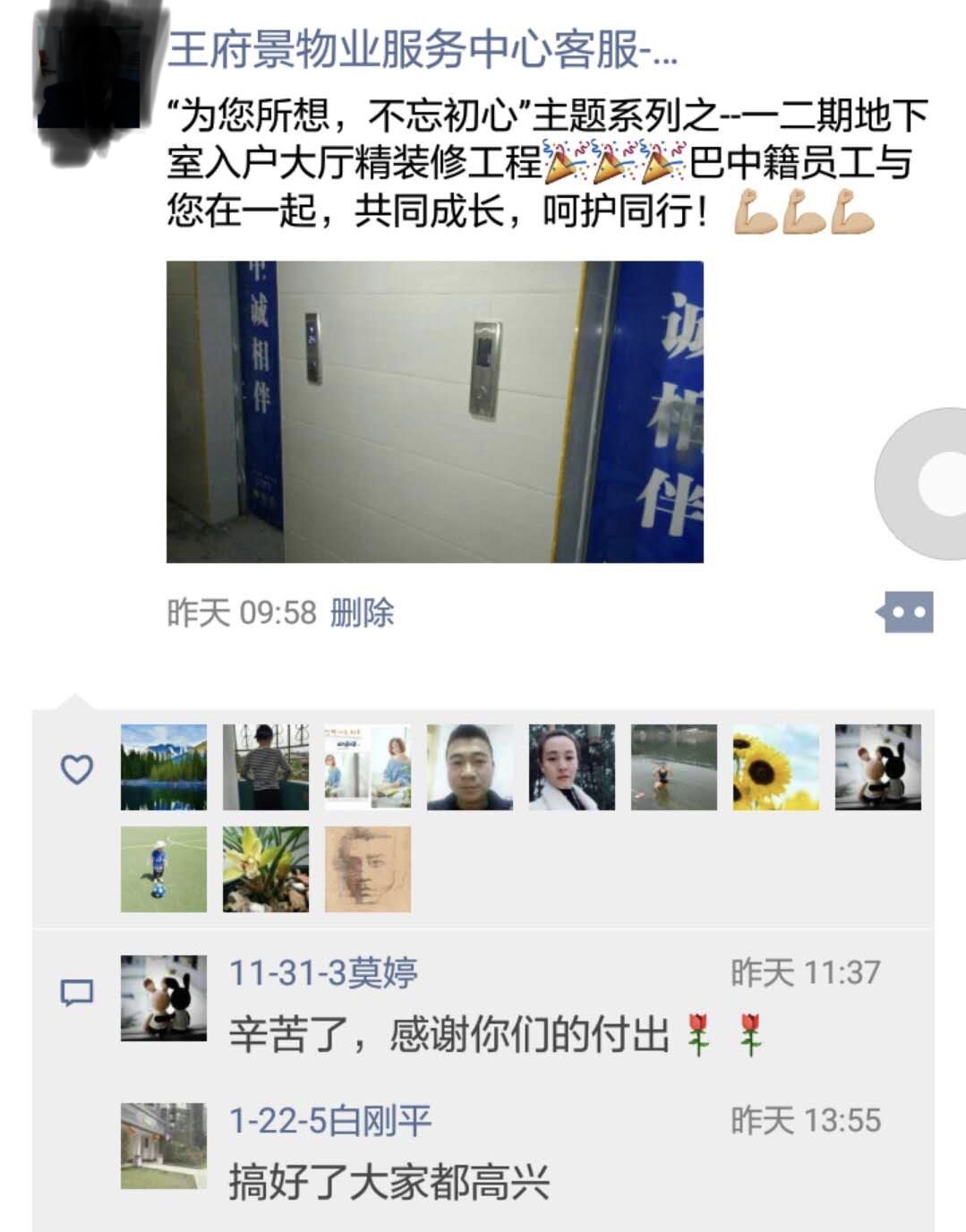The height and width of the screenshot is (1232, 966).
Task: Open commenter 11-31-3莫婷's profile name
Action: [323, 973]
